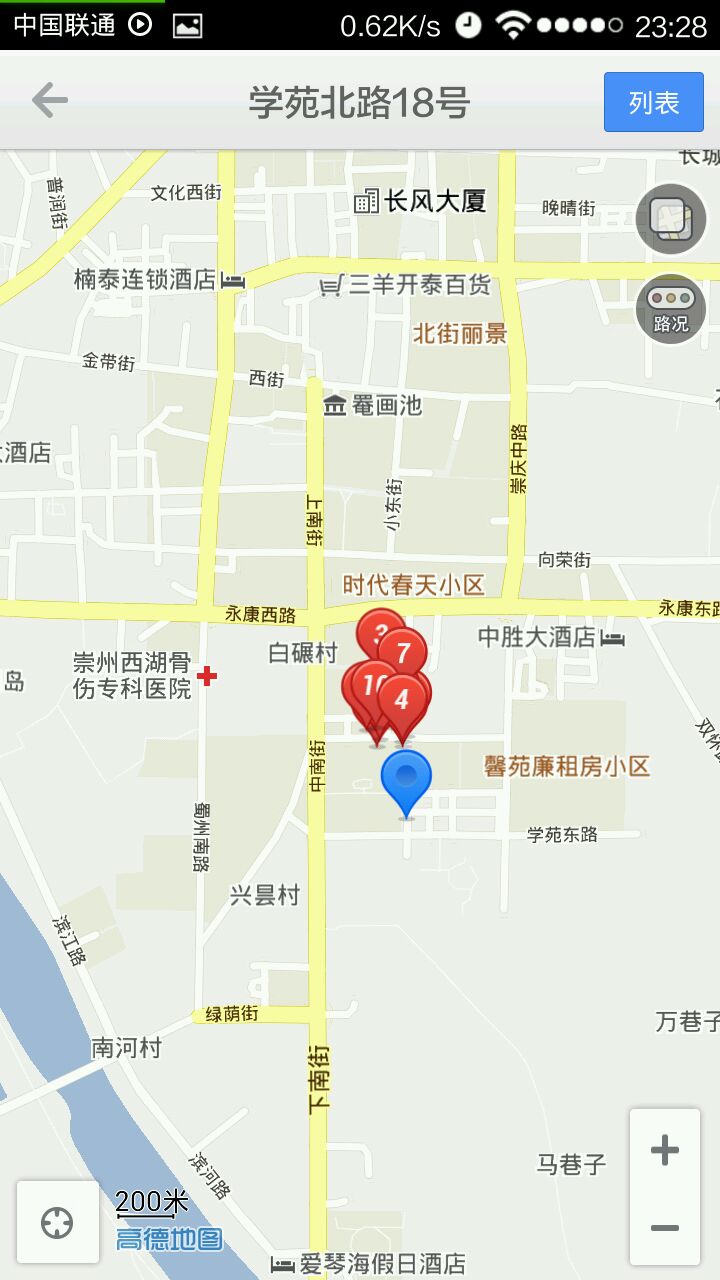Center map on my current location

coord(57,1222)
